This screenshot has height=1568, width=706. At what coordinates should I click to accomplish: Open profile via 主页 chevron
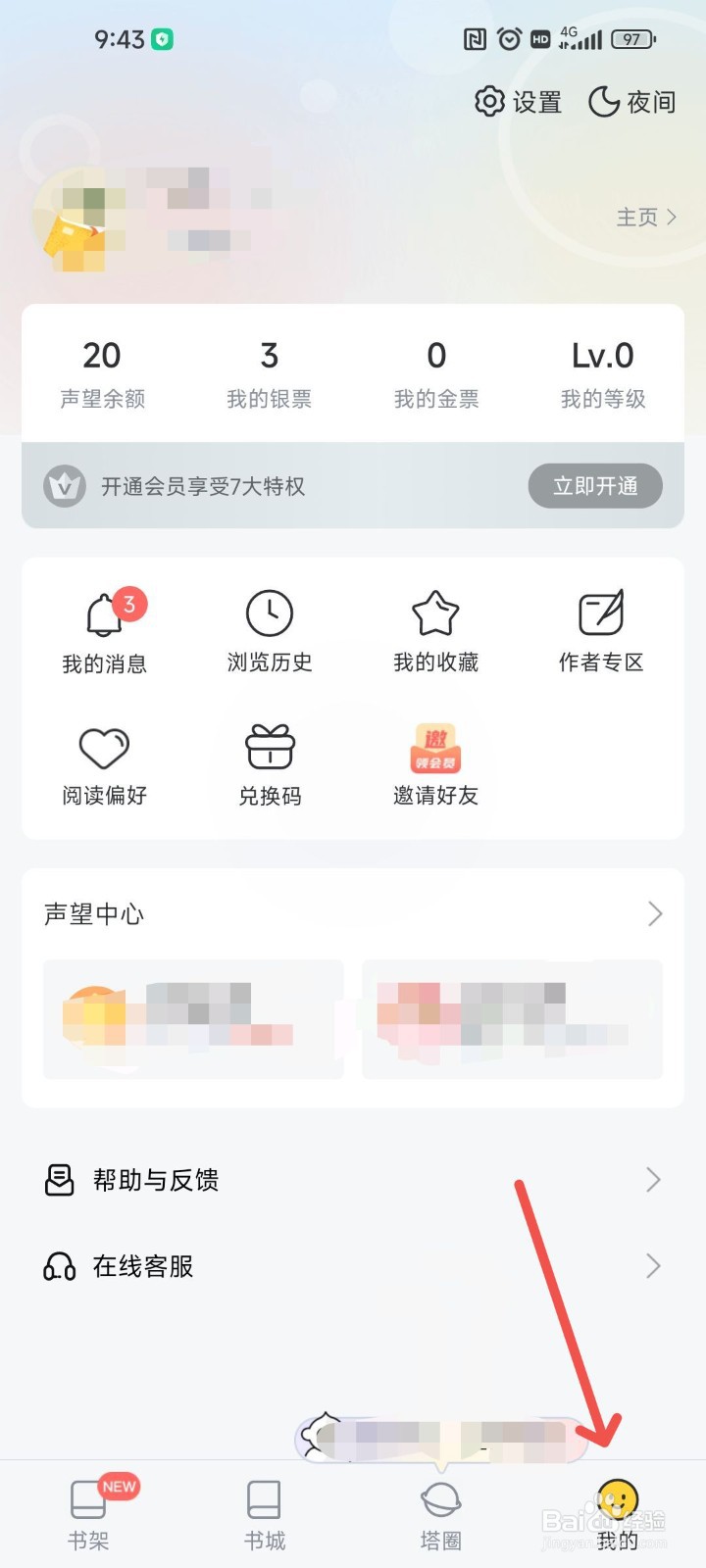click(642, 217)
